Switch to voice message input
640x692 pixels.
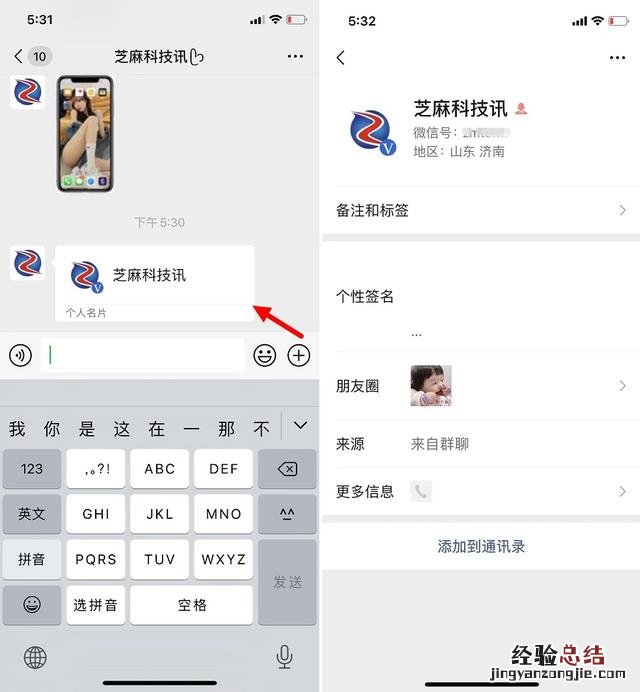(x=20, y=355)
